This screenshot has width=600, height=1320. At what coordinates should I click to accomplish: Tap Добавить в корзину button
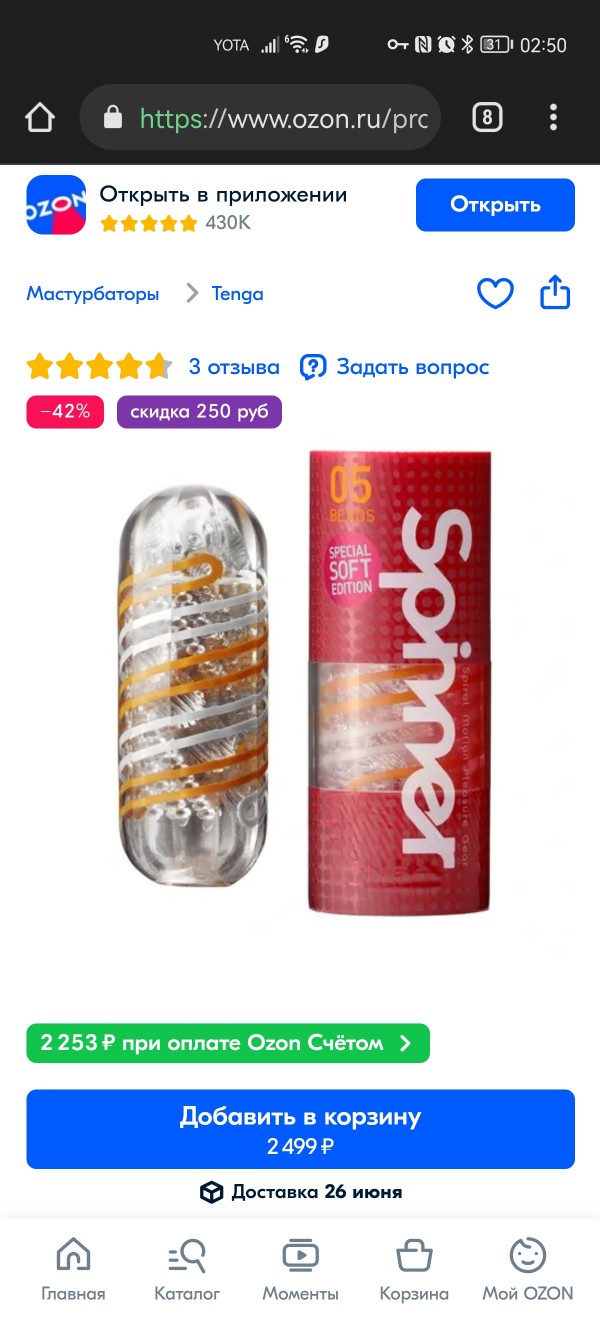pos(300,1129)
